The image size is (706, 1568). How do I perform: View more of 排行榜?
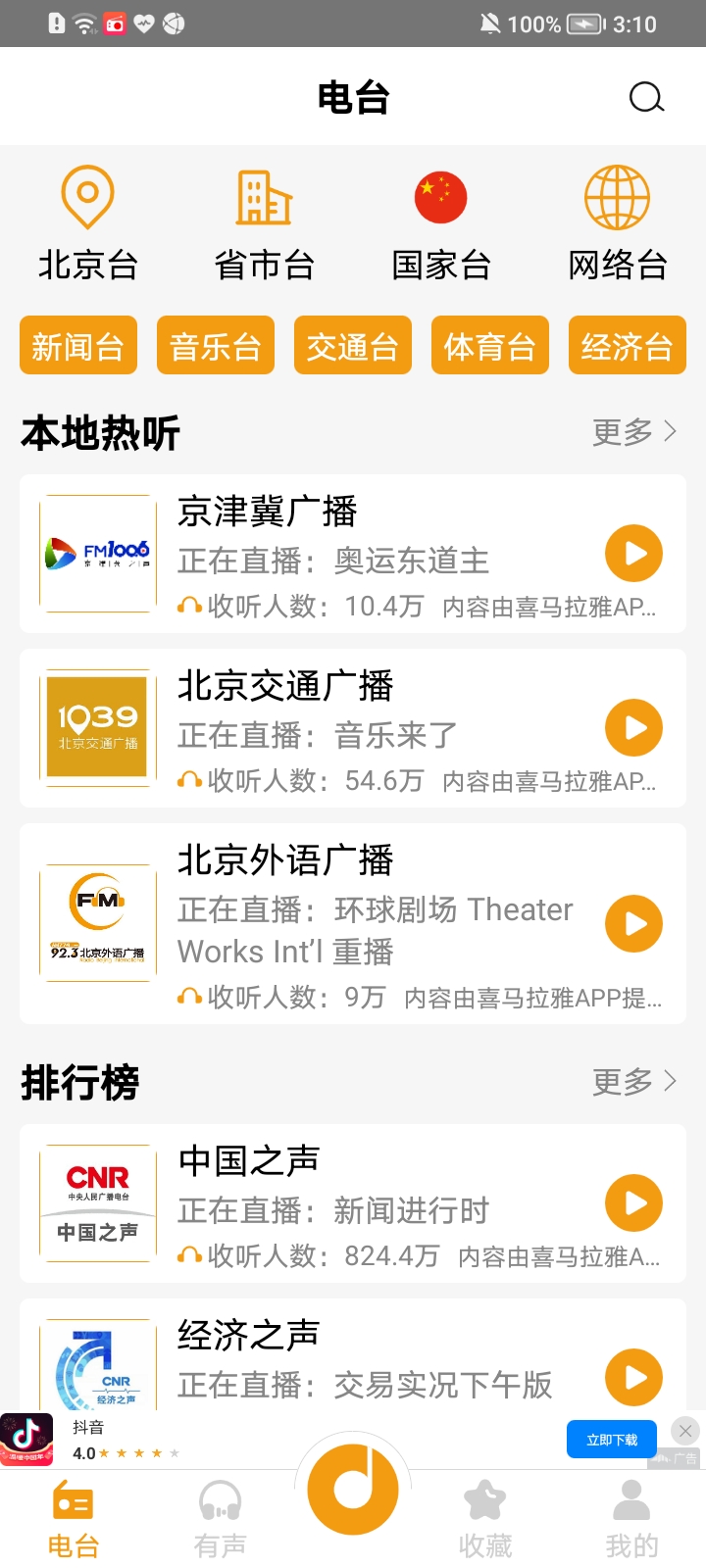click(x=634, y=1081)
